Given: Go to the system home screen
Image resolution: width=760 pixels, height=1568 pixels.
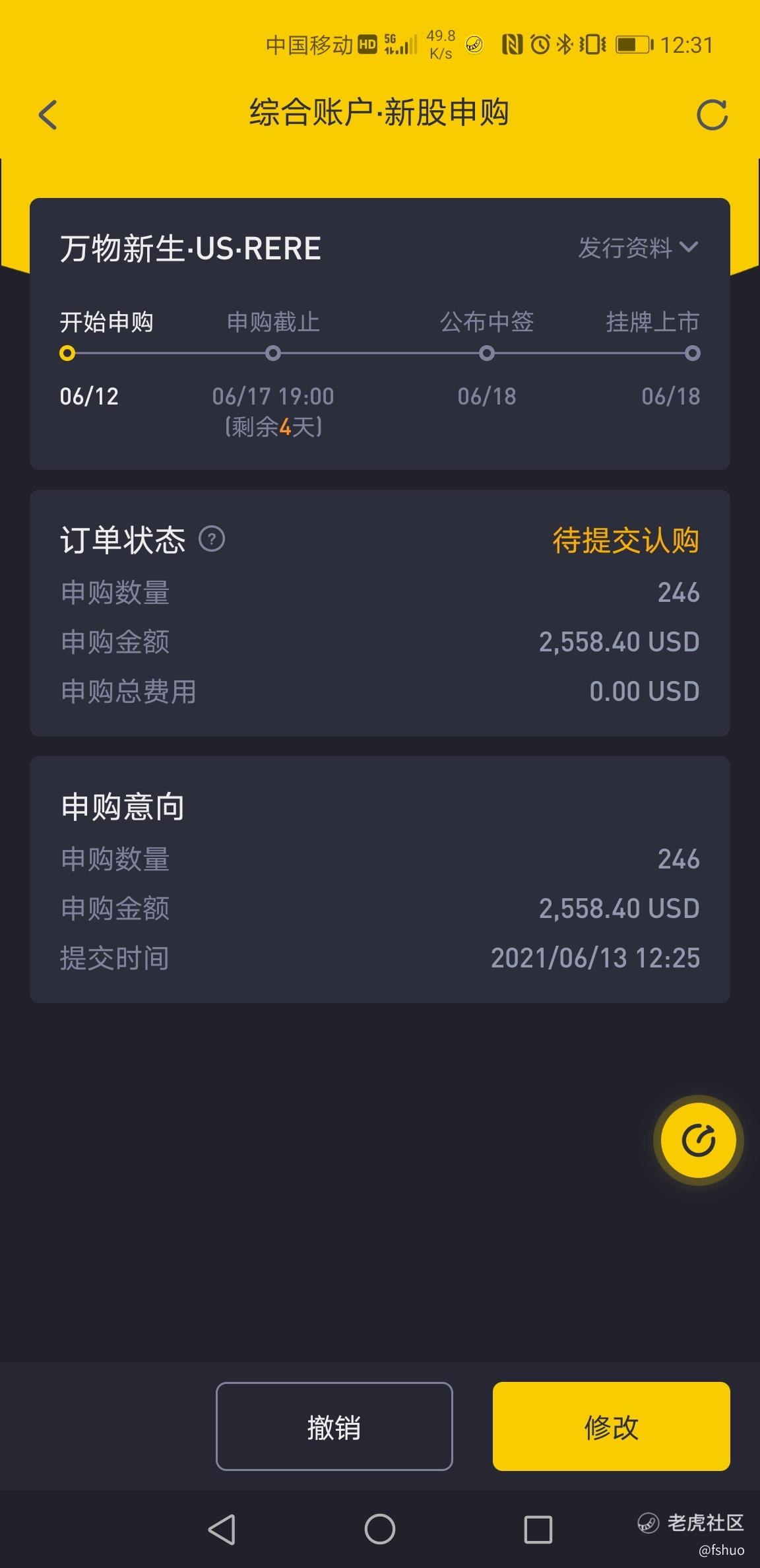Looking at the screenshot, I should point(380,1528).
